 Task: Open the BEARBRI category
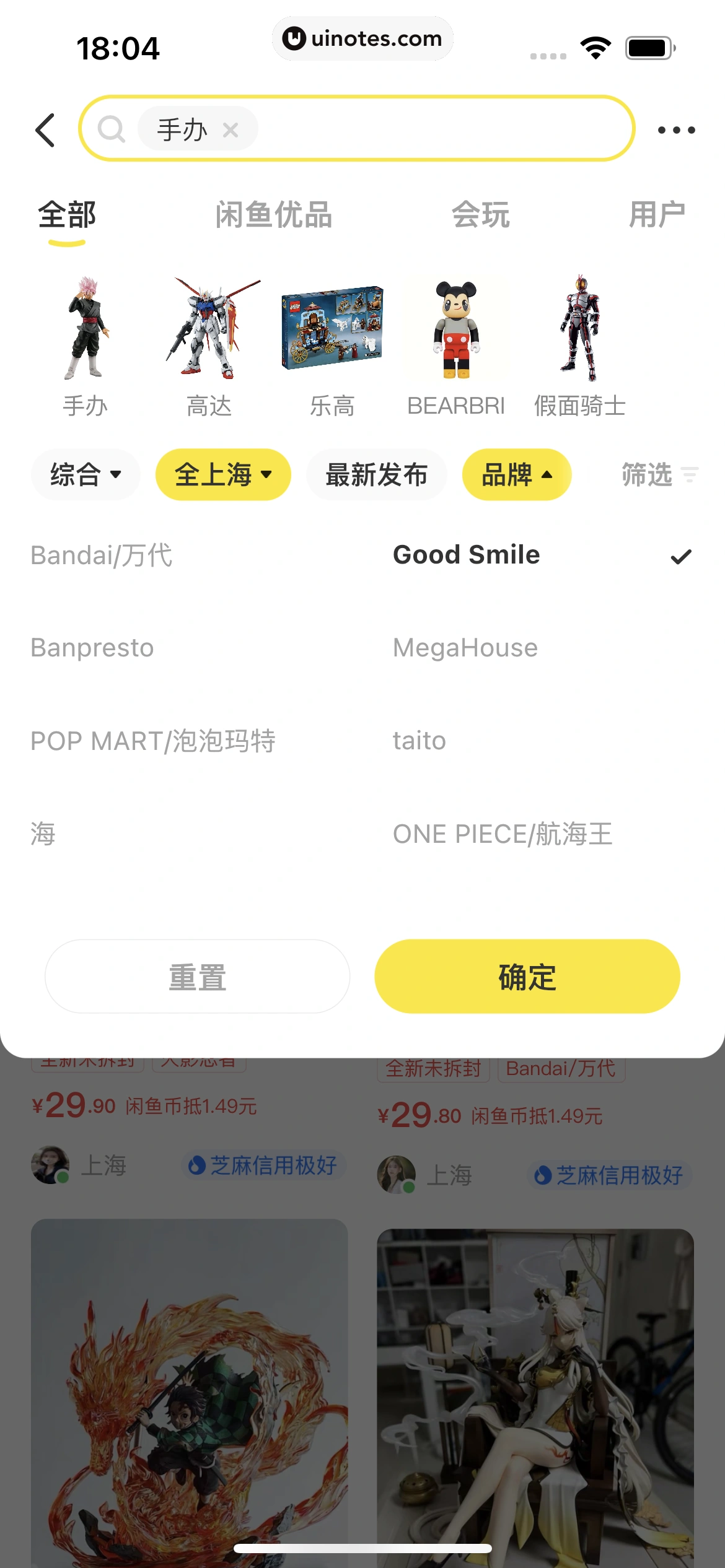click(456, 347)
